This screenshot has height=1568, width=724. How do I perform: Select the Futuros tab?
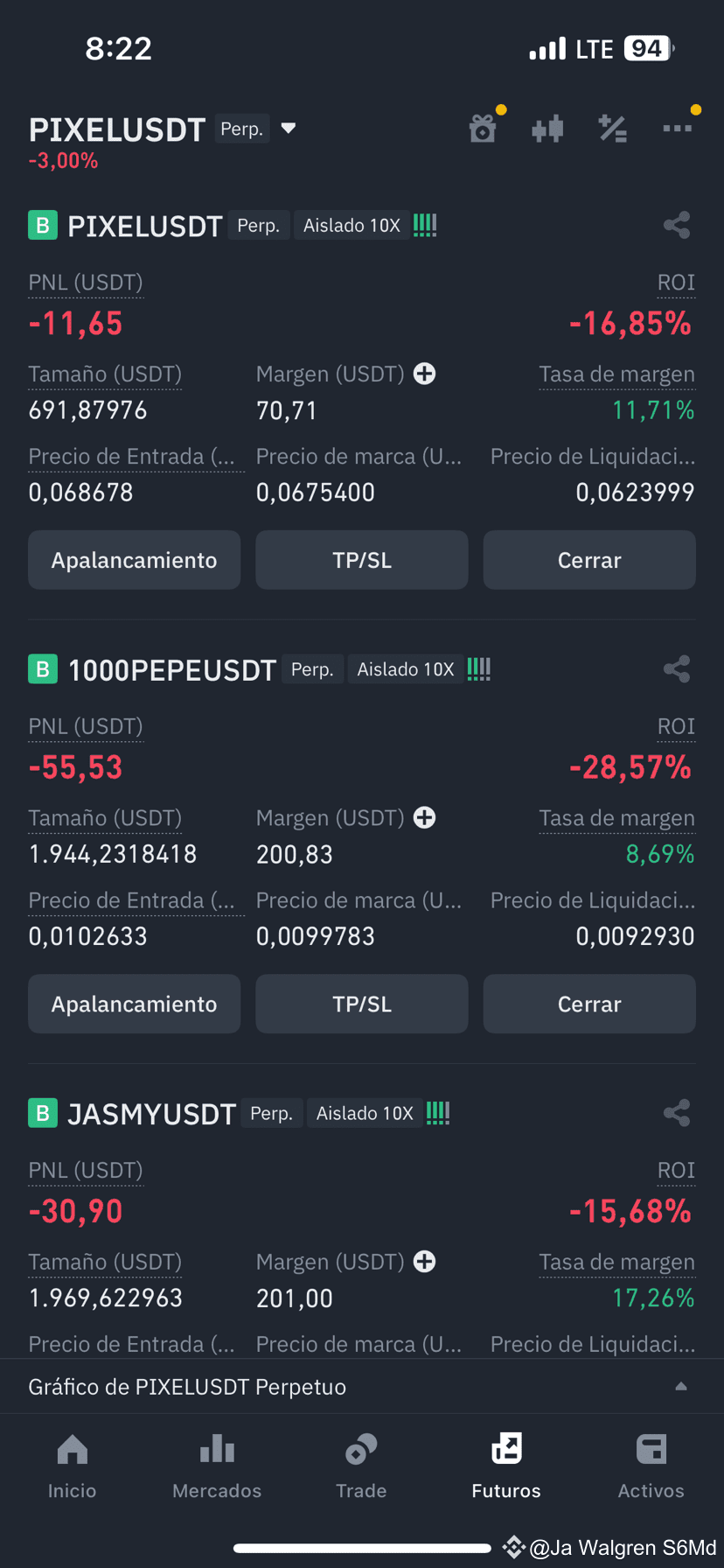point(505,1466)
